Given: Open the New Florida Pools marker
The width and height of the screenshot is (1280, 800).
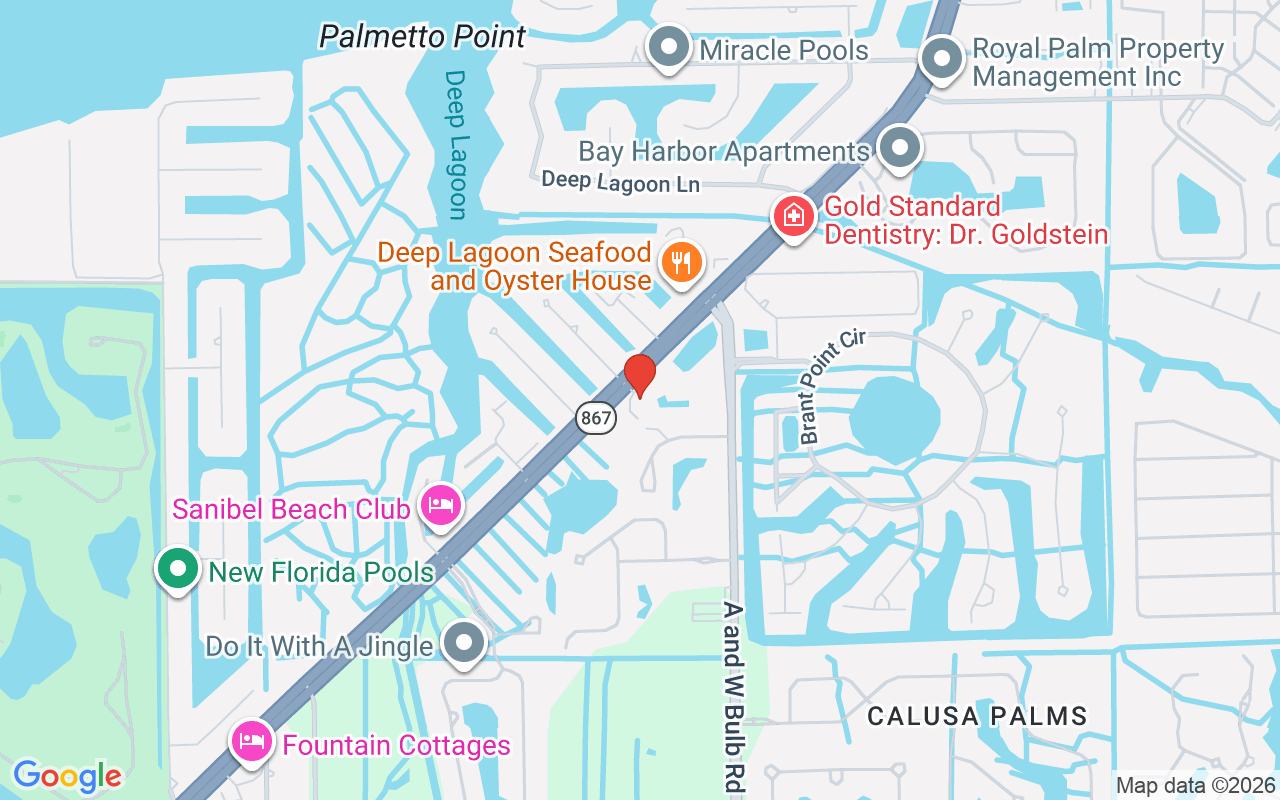Looking at the screenshot, I should pos(178,570).
